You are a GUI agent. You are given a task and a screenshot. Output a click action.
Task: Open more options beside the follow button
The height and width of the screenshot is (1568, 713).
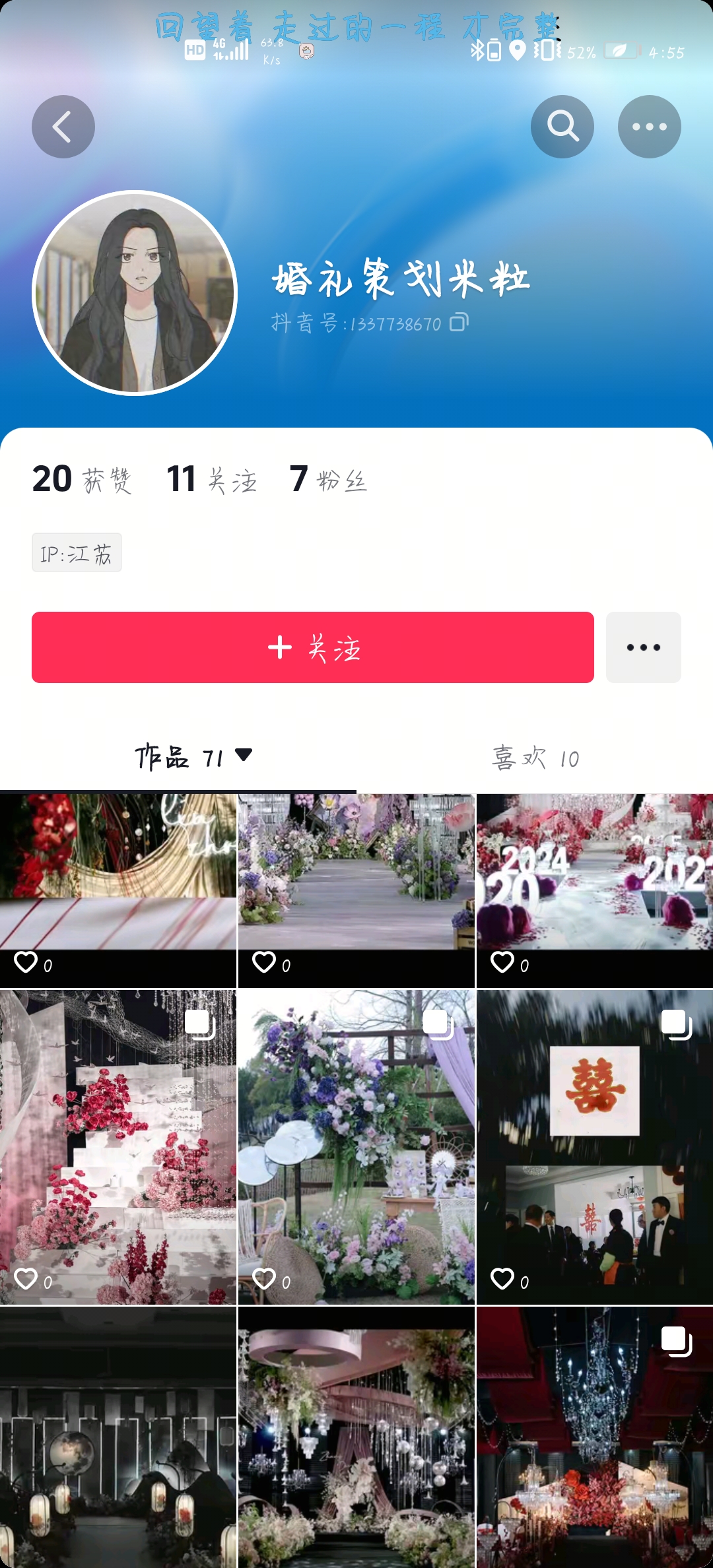[x=643, y=647]
